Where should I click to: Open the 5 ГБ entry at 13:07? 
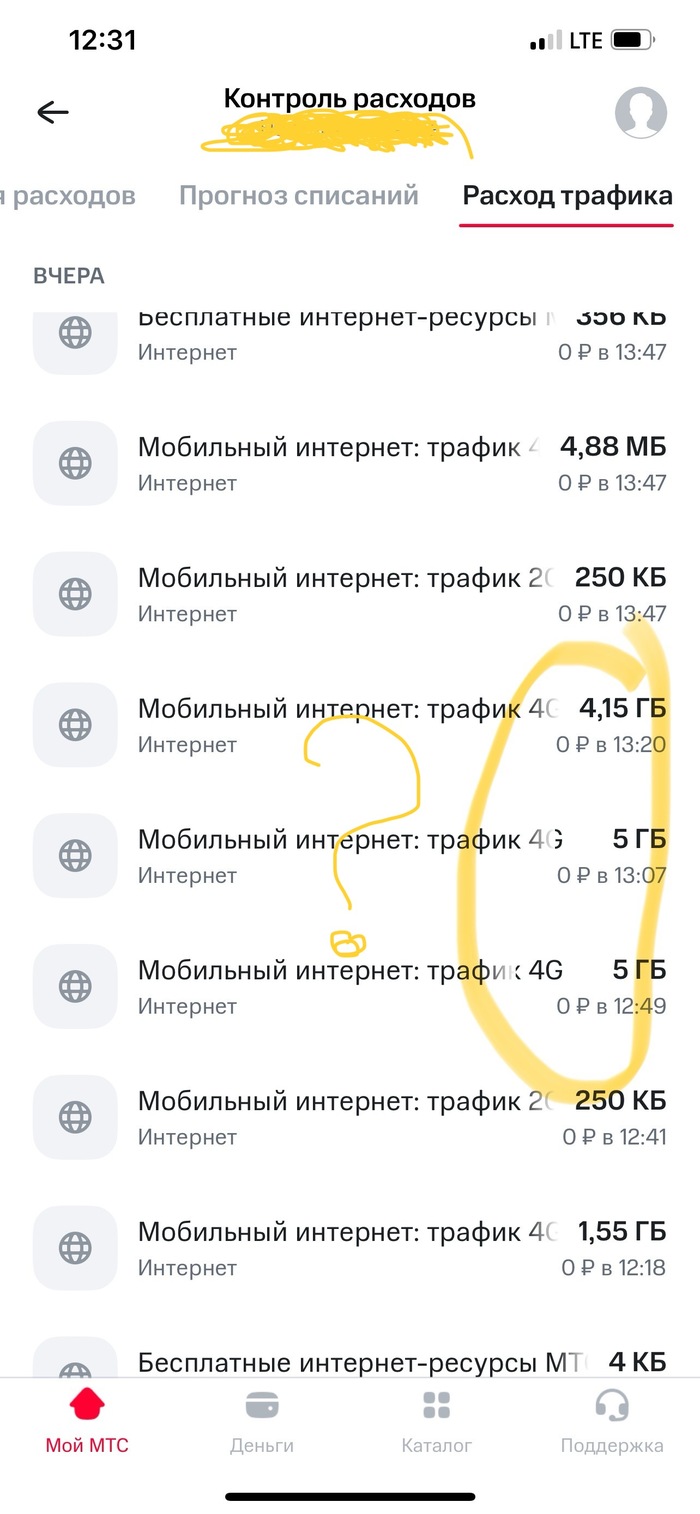point(350,857)
